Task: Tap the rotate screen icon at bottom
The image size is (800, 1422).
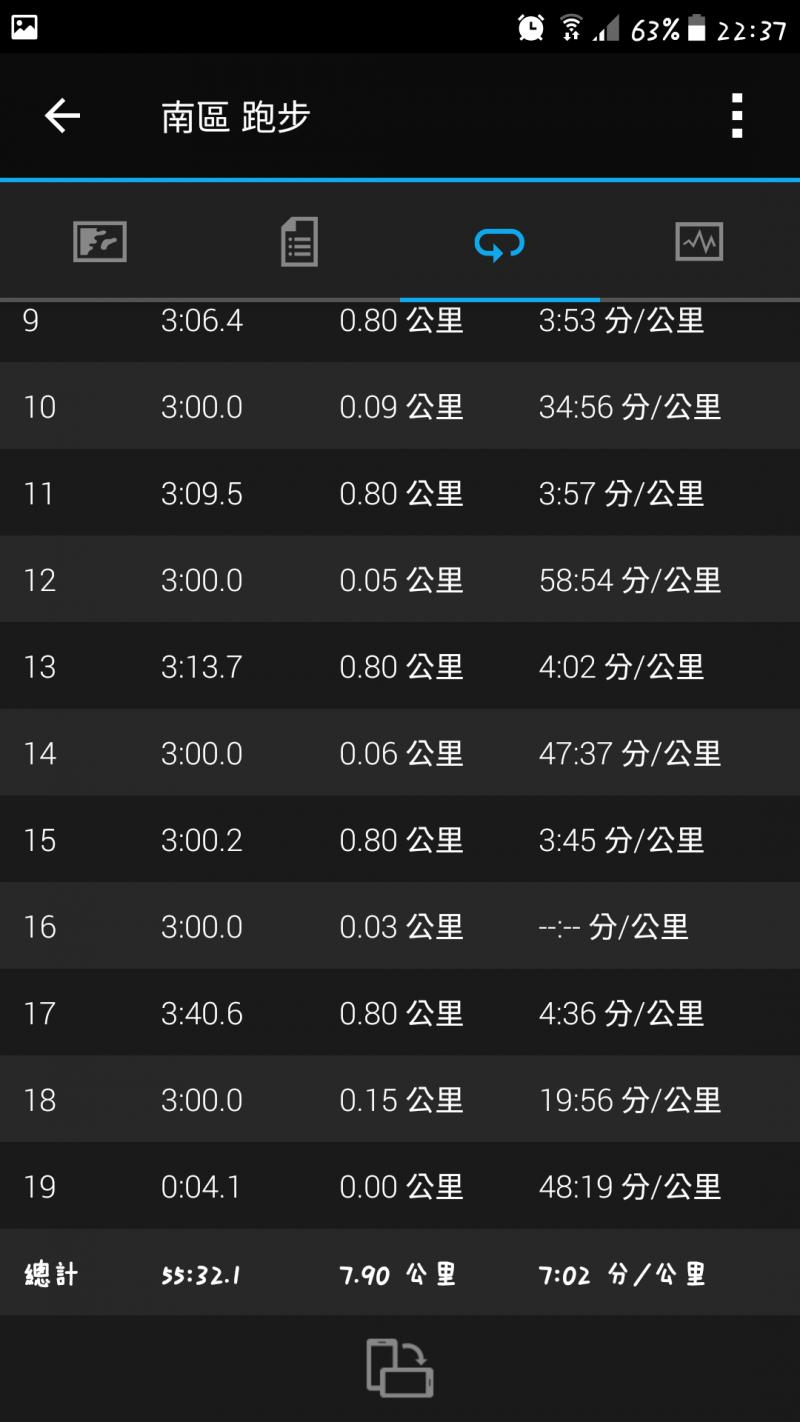Action: [400, 1367]
